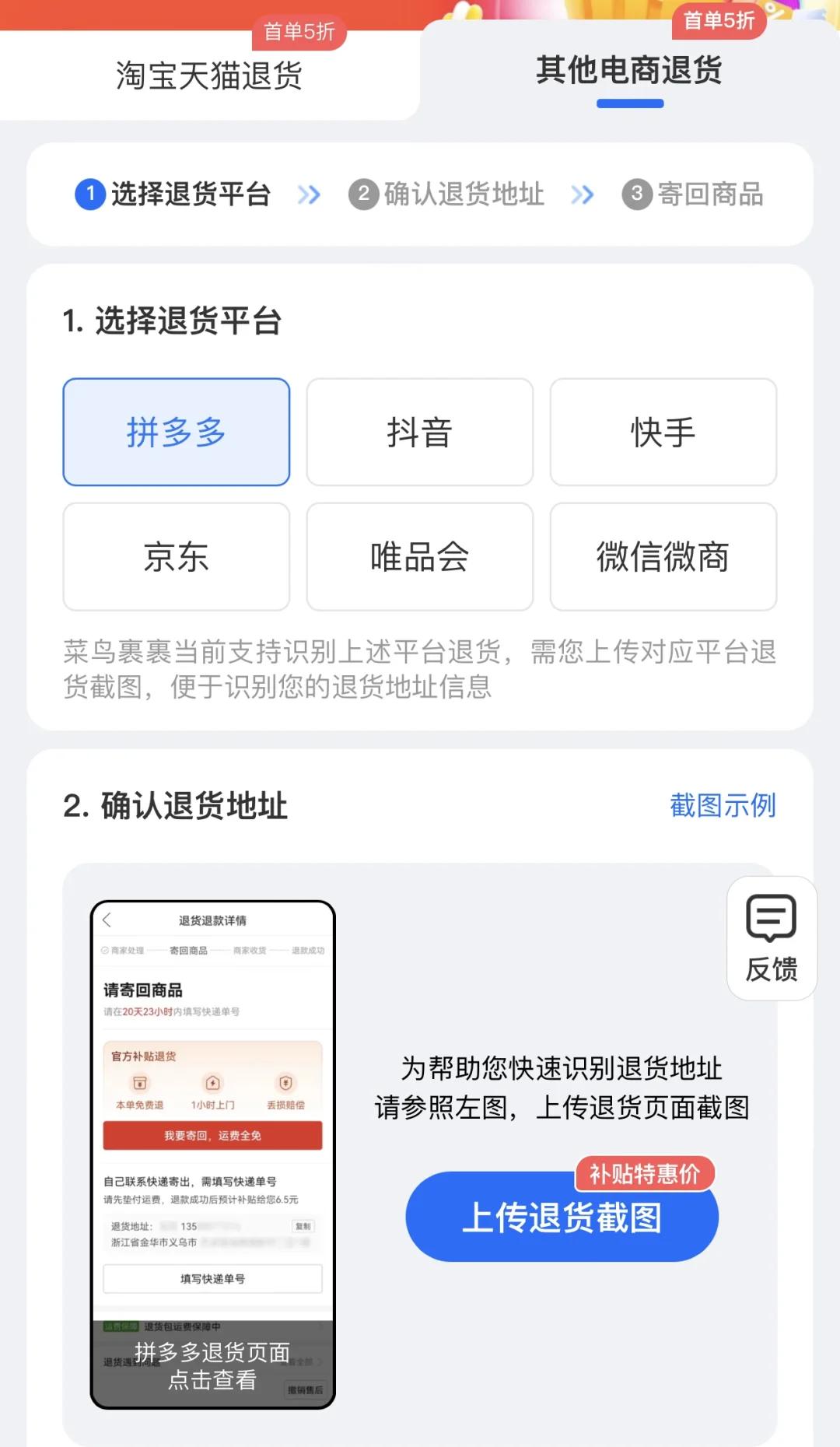The image size is (840, 1447).
Task: Select the 其他电商退货 tab
Action: coord(628,72)
